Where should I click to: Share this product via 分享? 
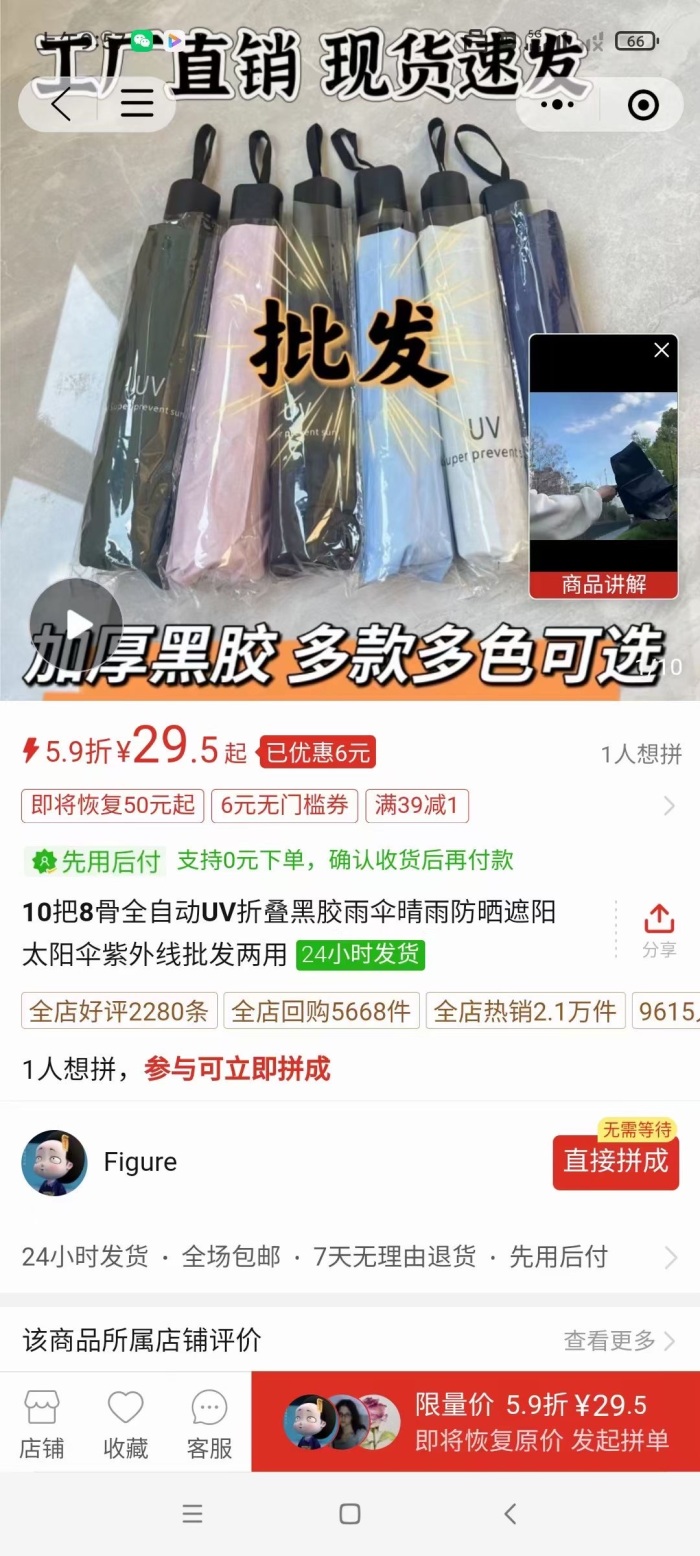659,930
